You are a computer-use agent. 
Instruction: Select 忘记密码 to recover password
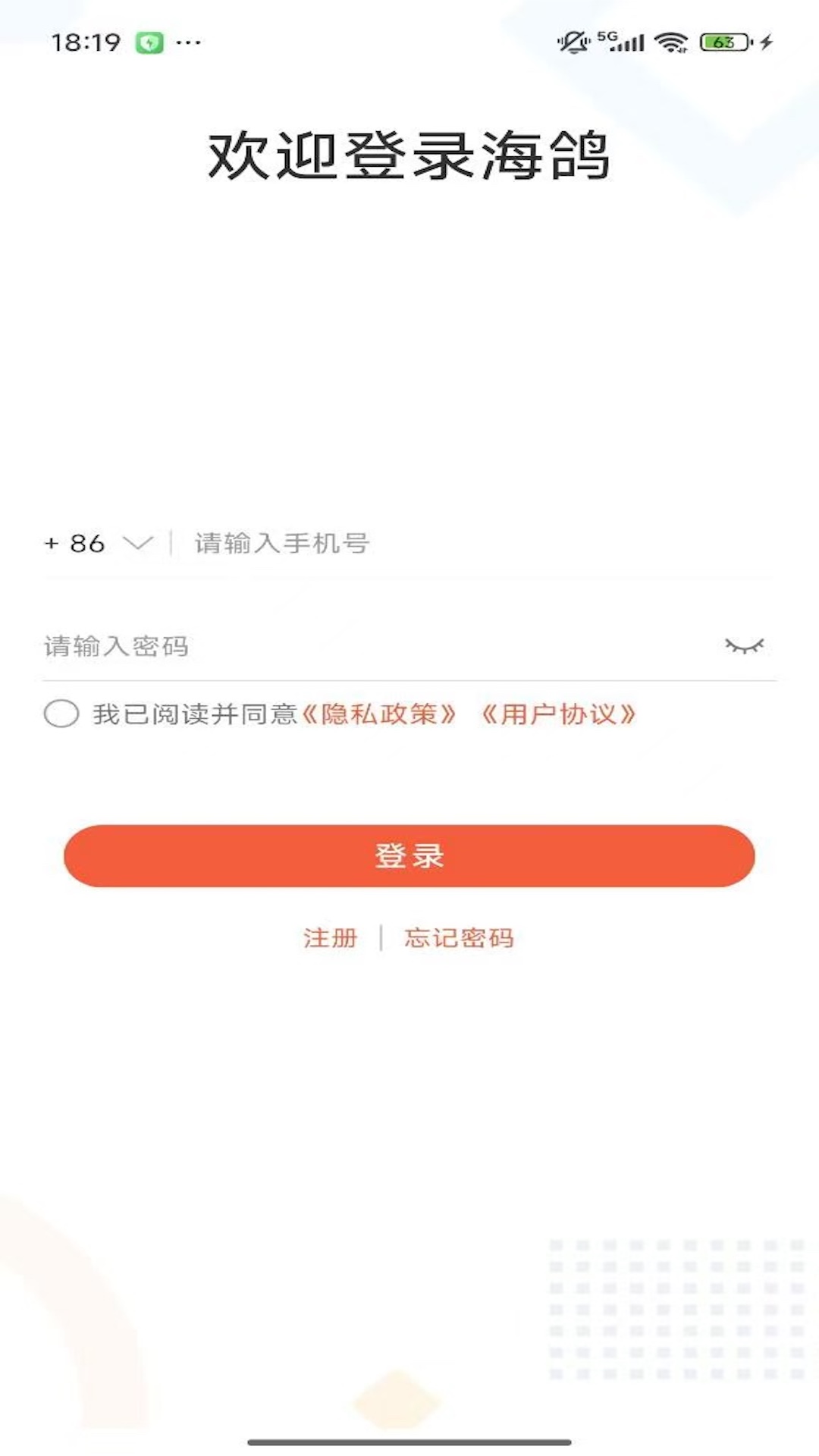click(458, 938)
